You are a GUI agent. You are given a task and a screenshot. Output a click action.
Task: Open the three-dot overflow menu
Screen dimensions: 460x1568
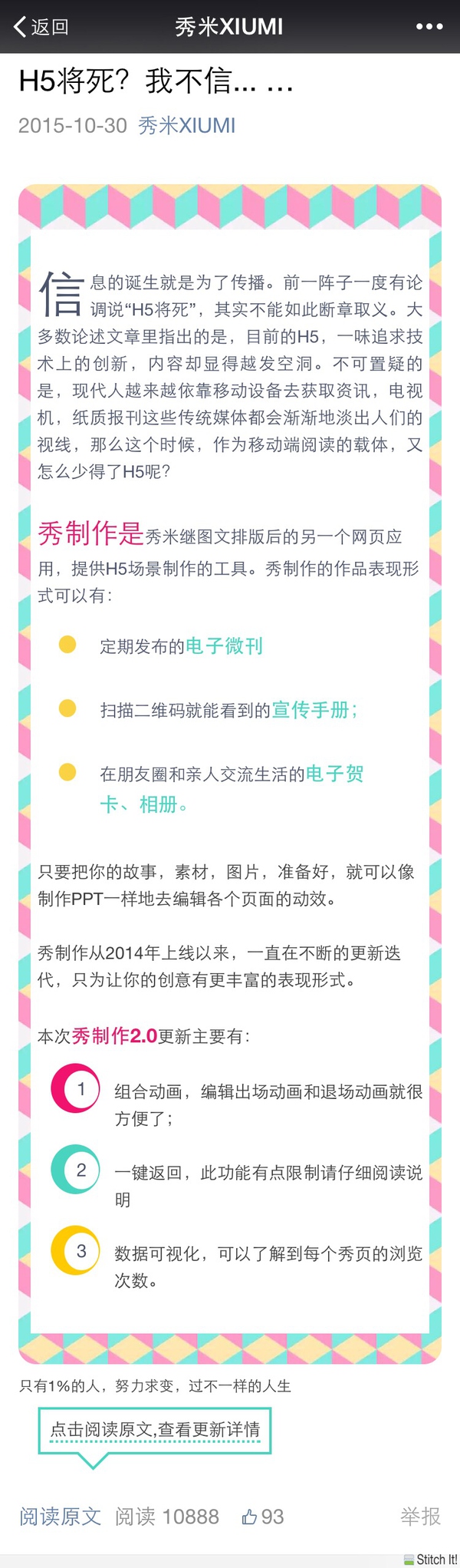[429, 27]
